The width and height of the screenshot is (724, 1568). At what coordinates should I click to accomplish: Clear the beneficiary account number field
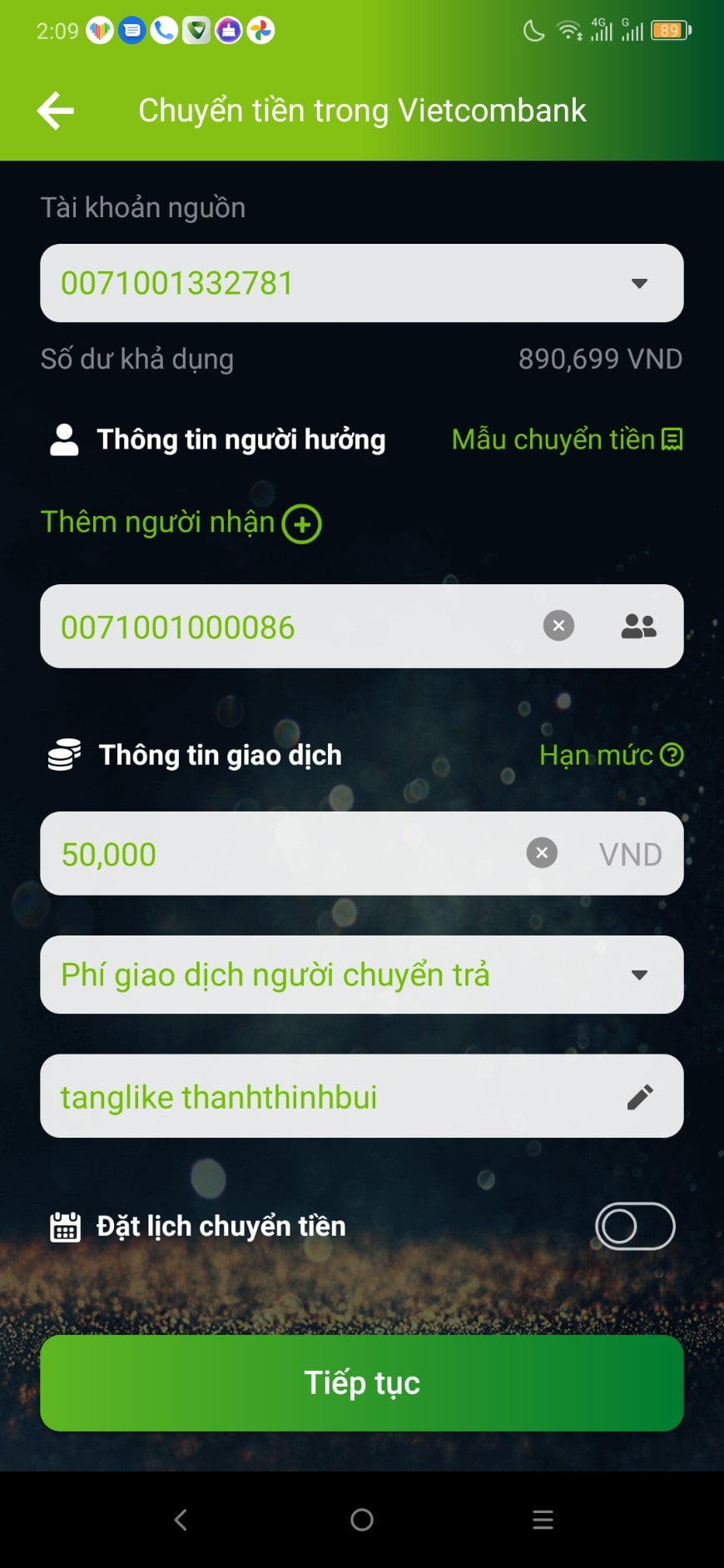click(558, 626)
